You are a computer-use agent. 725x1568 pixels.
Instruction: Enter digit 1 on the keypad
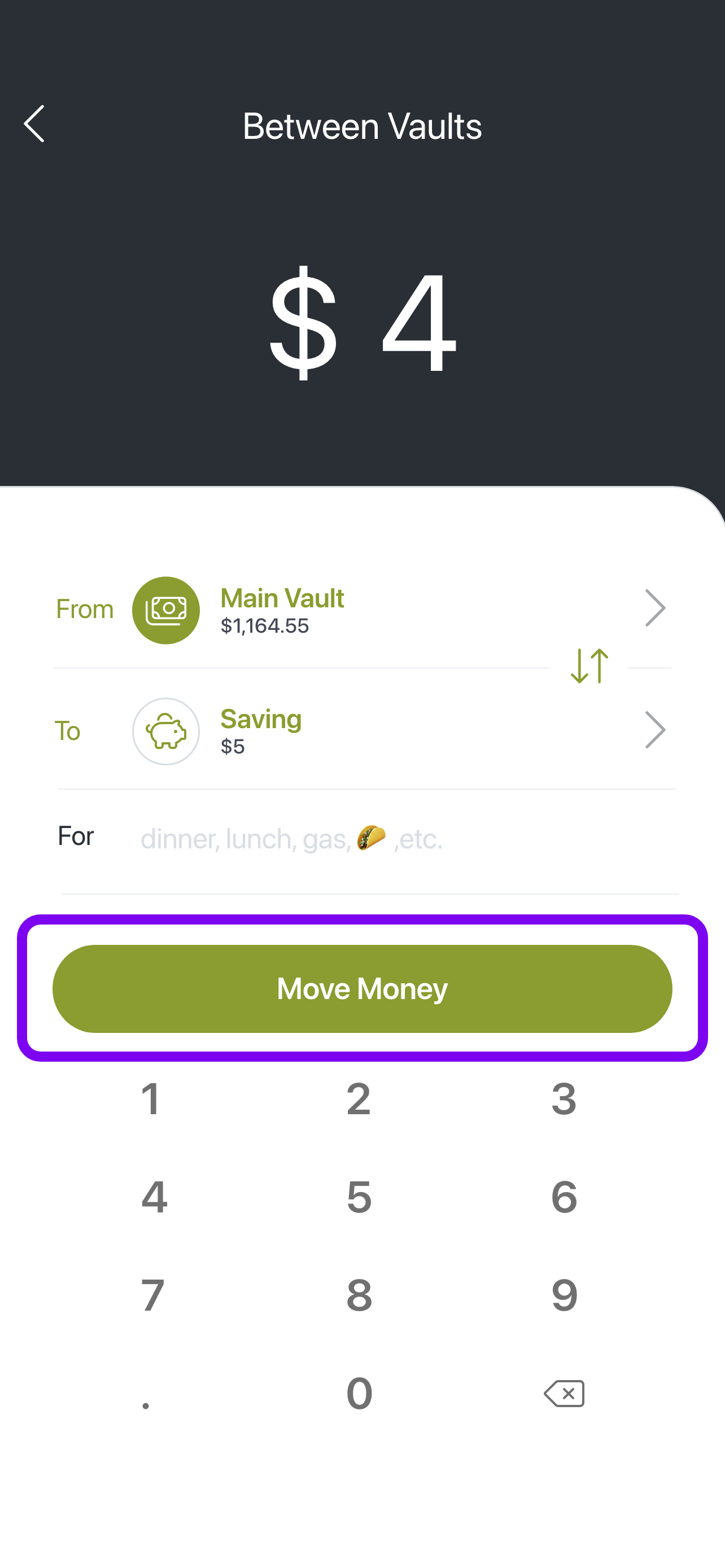pos(152,1100)
